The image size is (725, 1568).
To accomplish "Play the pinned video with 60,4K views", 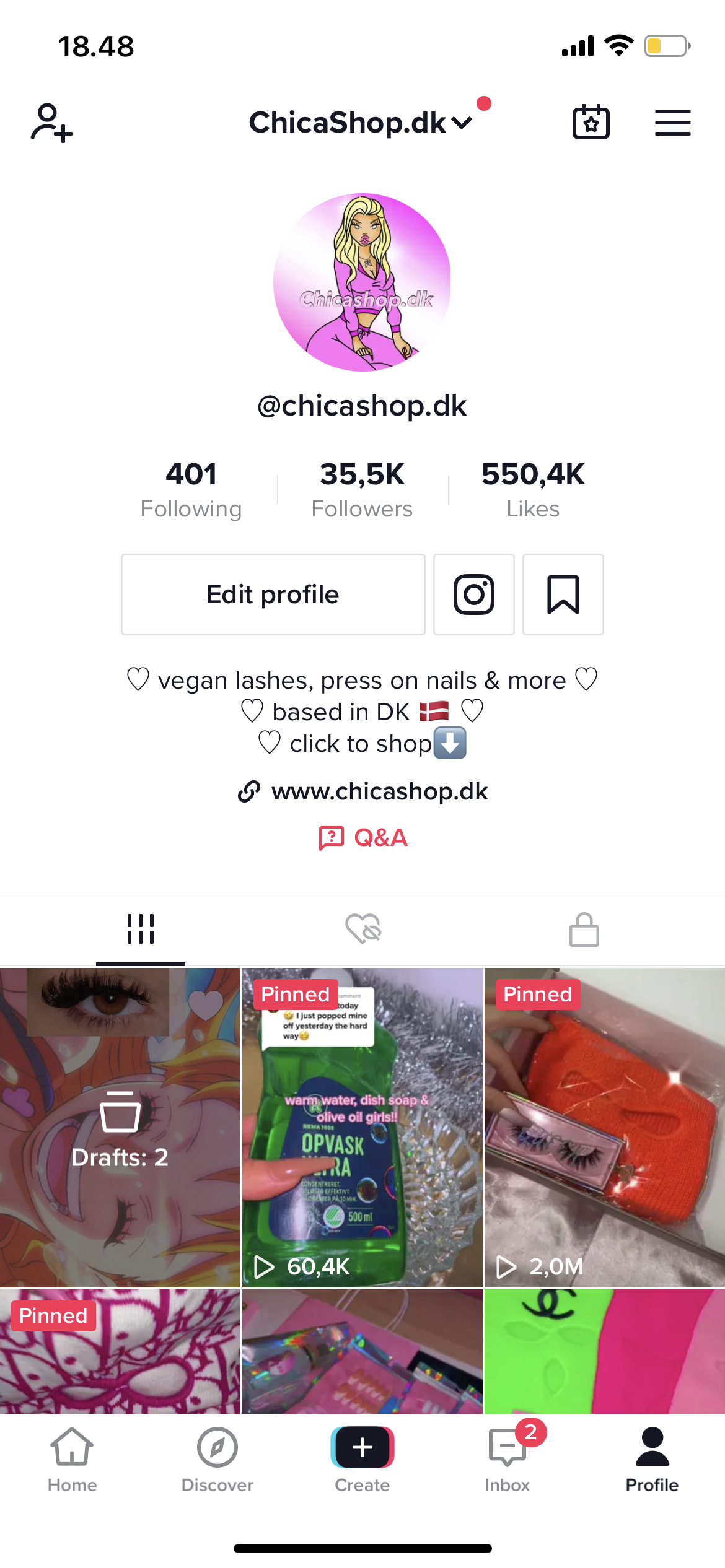I will click(x=362, y=1127).
